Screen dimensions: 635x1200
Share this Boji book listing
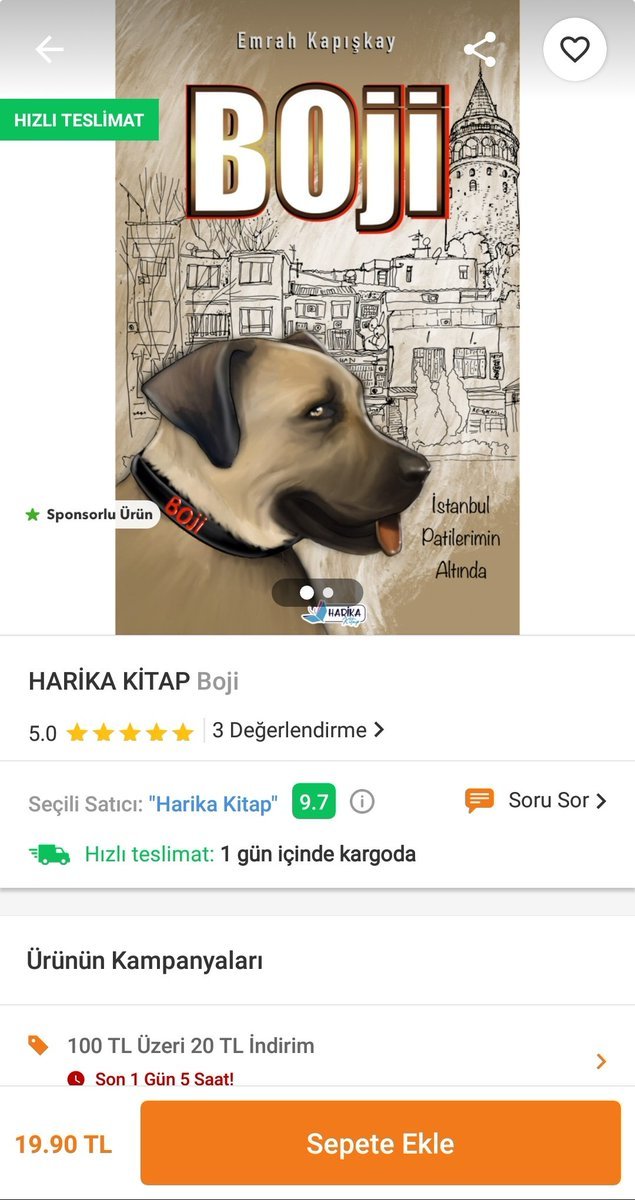point(480,50)
